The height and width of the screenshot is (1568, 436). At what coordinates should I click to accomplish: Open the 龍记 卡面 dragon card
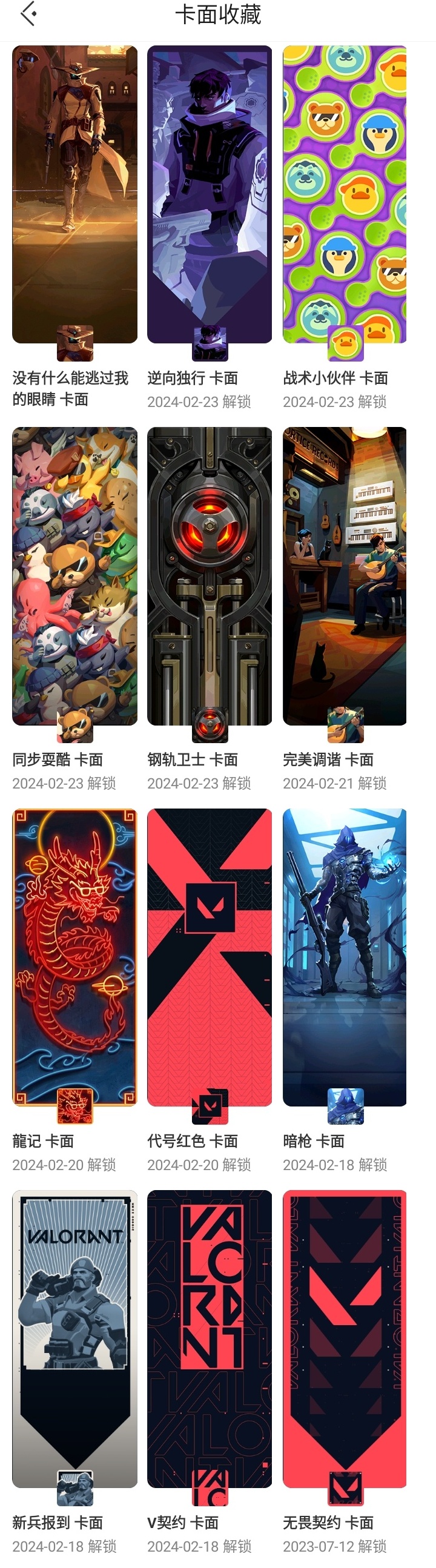(74, 957)
